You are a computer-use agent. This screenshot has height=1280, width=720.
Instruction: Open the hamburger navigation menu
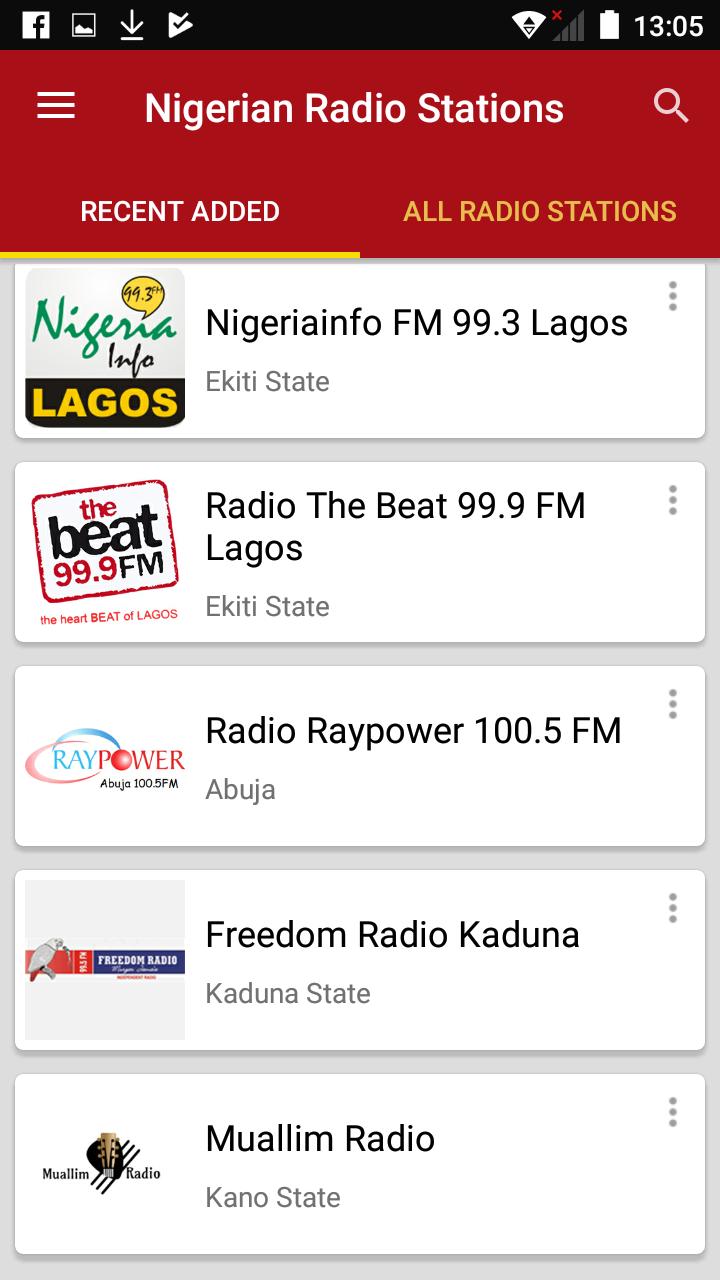point(56,106)
